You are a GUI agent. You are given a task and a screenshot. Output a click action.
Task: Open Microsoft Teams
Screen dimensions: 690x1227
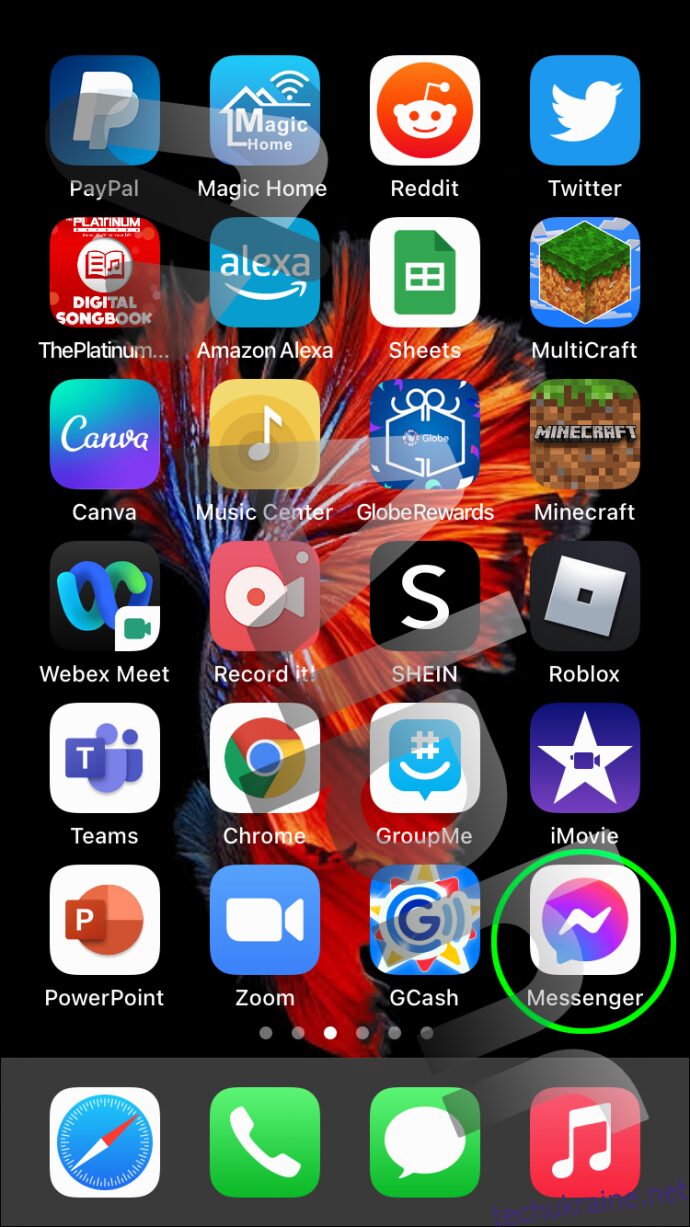coord(105,758)
